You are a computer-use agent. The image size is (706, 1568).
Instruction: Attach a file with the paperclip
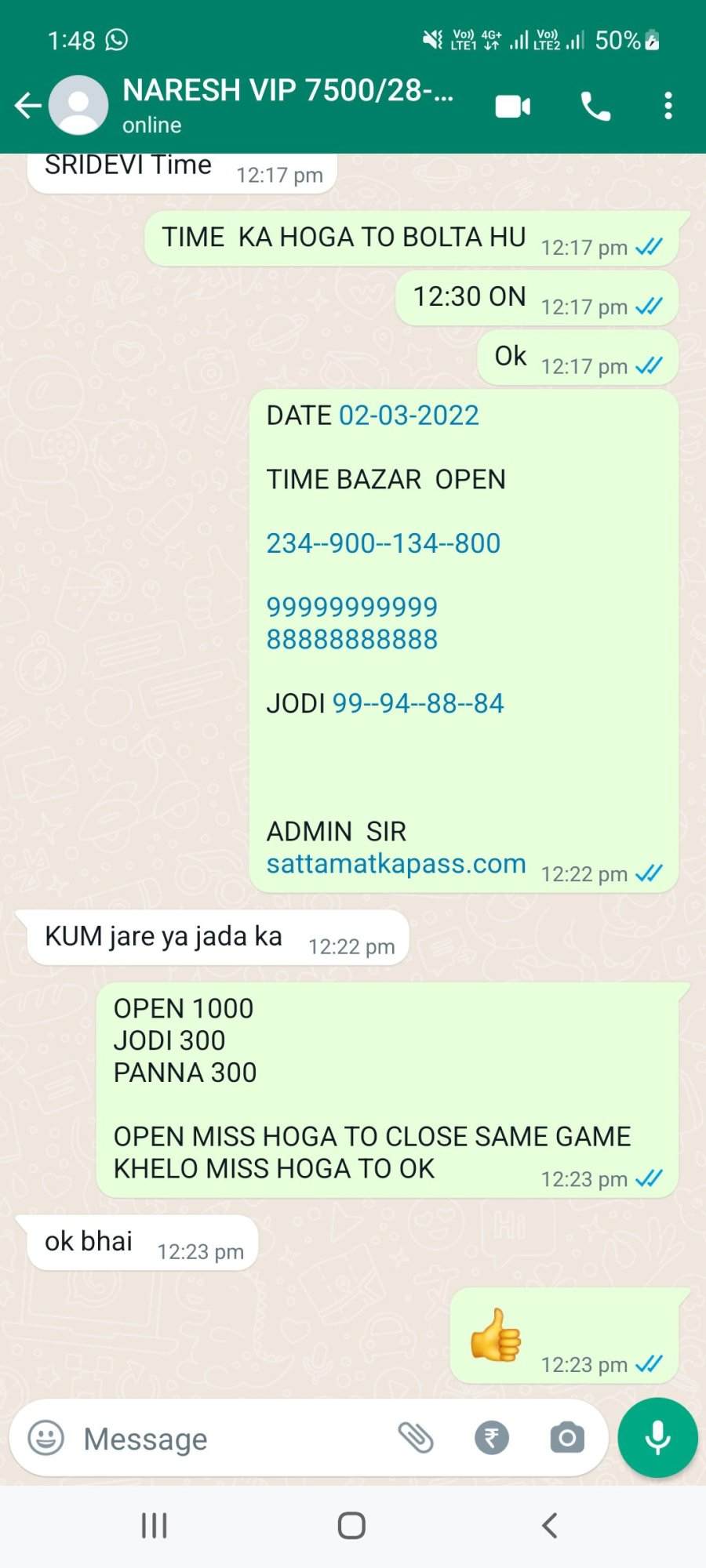416,1438
